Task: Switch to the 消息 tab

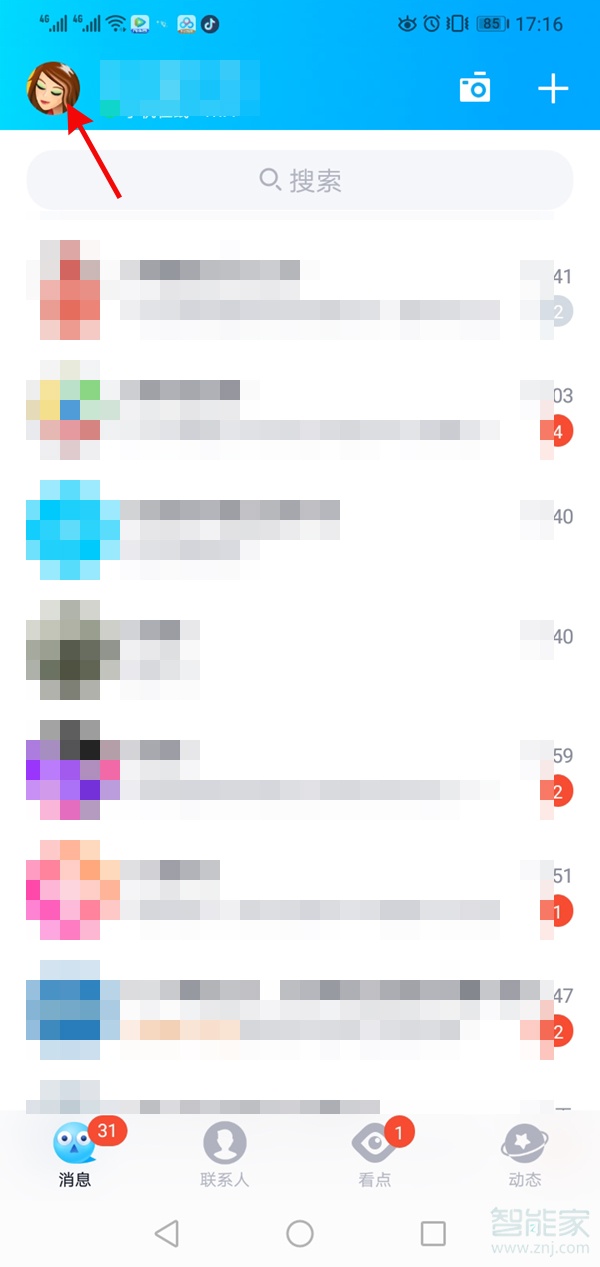Action: [x=75, y=1153]
